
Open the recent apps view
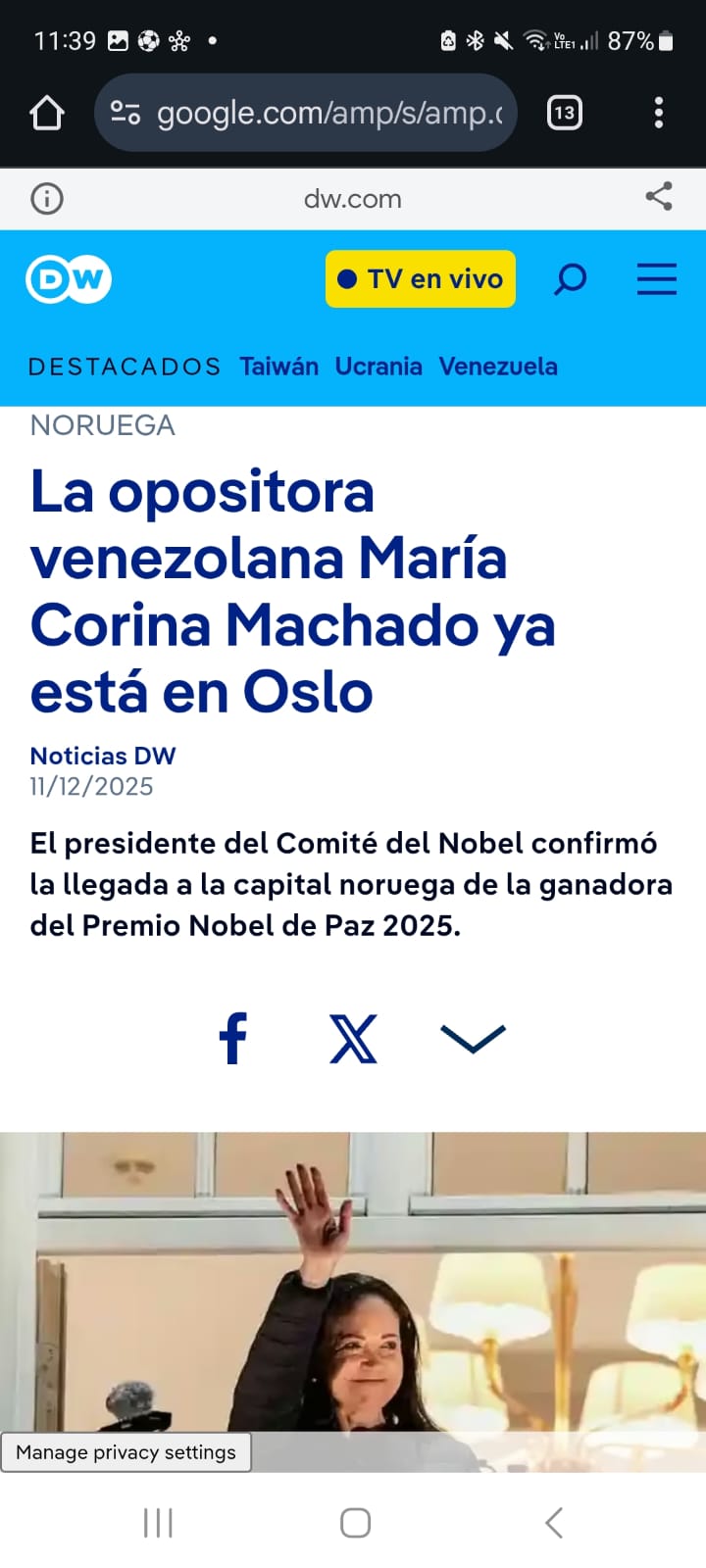(x=158, y=1523)
